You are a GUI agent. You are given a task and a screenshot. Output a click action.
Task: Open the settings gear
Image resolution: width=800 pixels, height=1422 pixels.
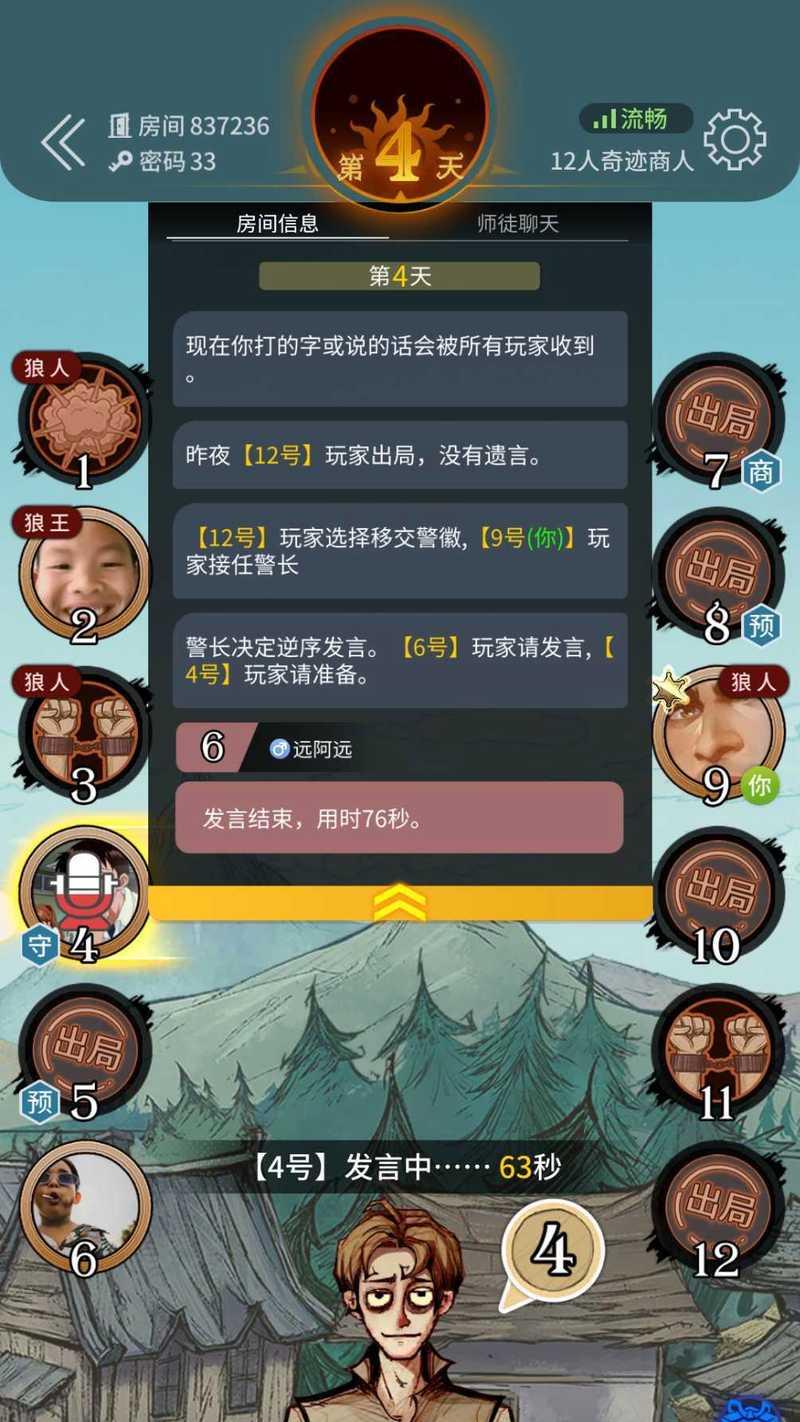734,139
